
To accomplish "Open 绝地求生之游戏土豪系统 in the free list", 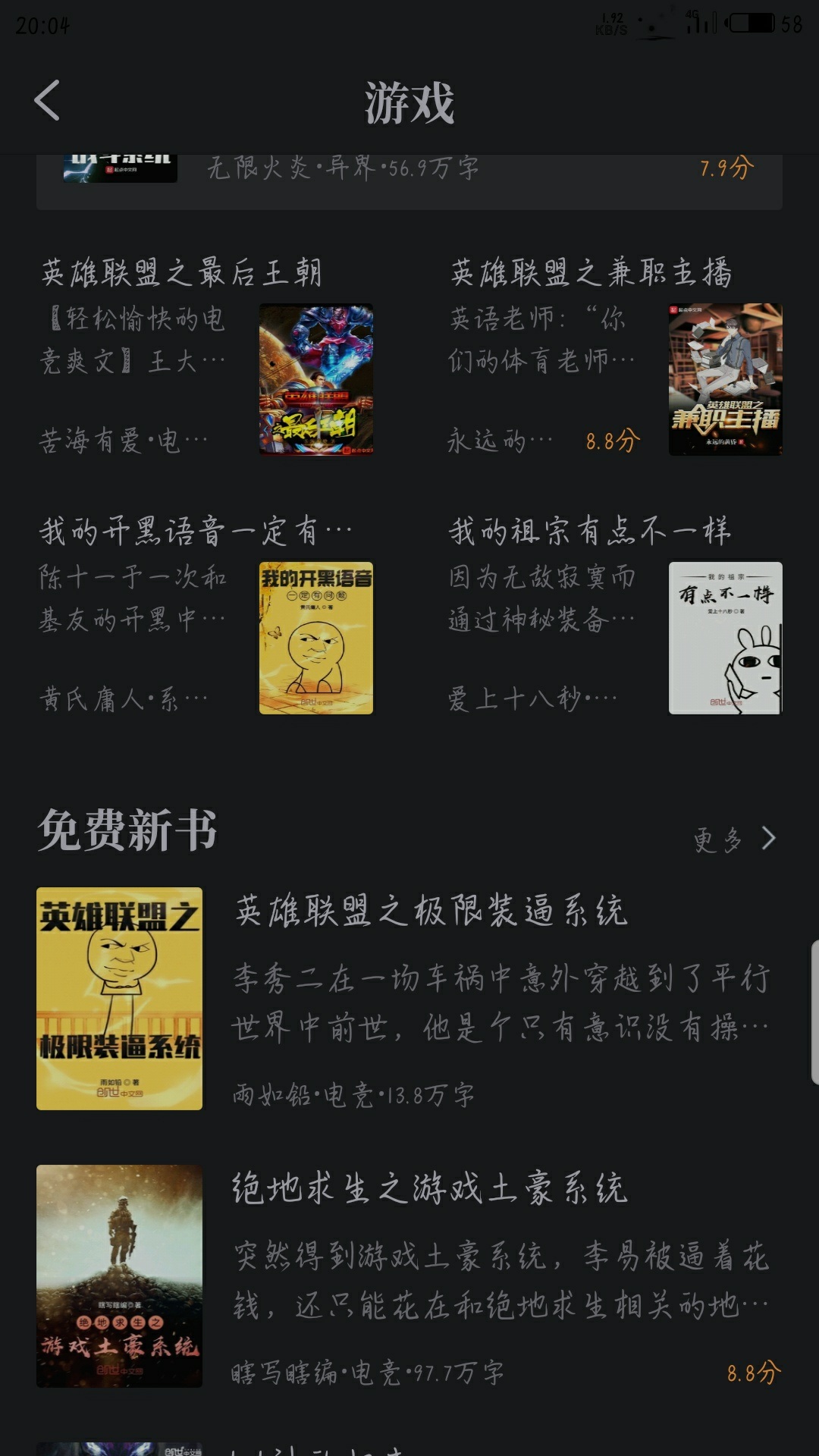I will (409, 1276).
